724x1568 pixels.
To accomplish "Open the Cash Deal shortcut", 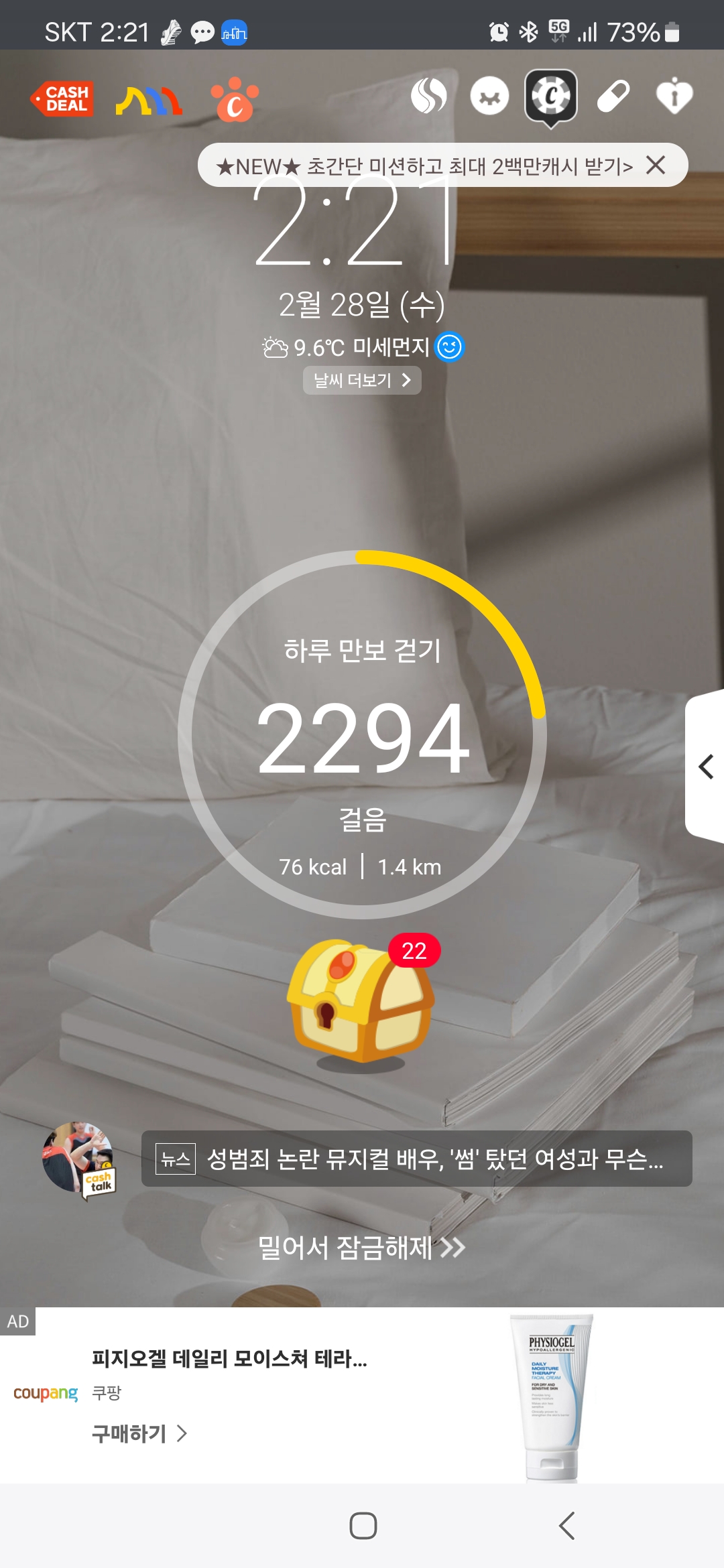I will click(x=62, y=99).
